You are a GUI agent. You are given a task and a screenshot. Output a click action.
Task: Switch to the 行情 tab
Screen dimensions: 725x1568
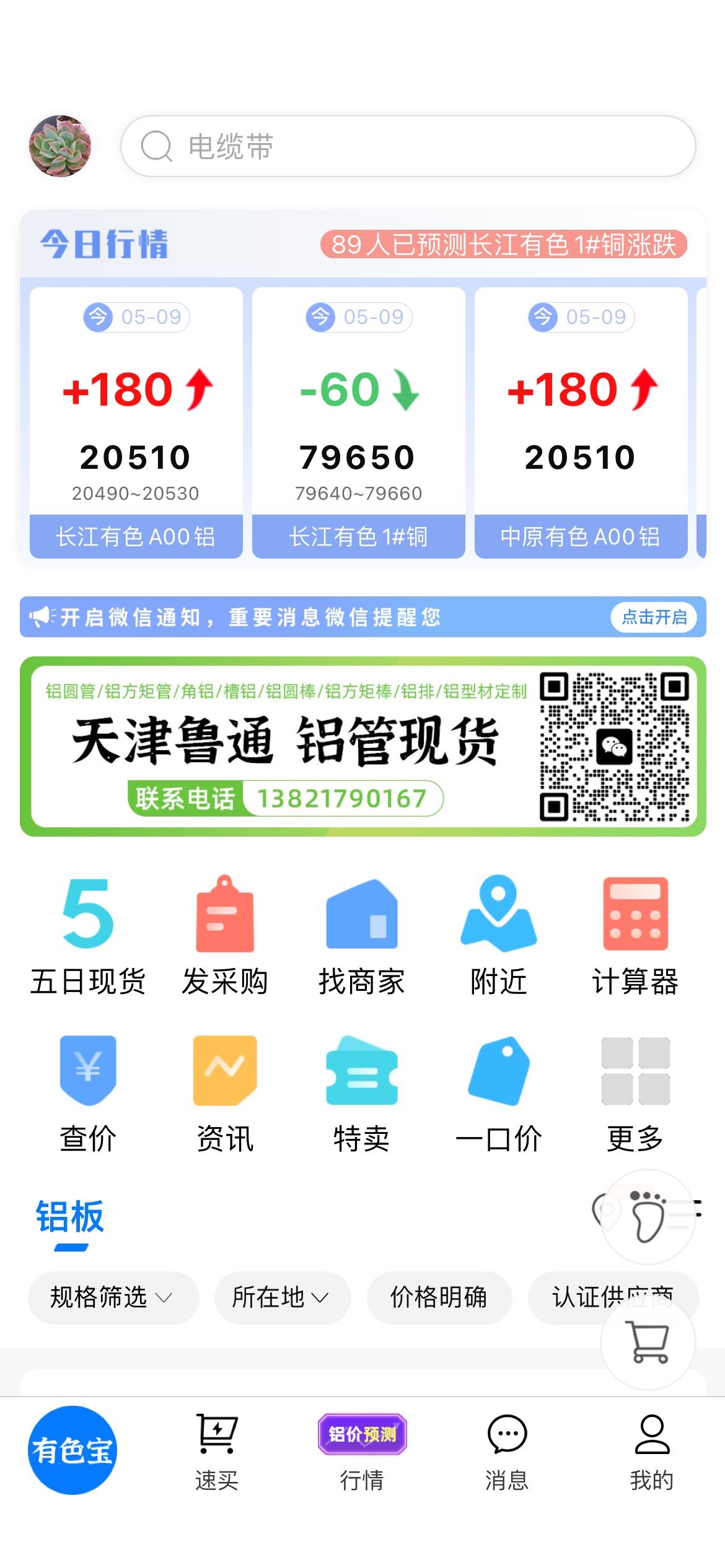(362, 1453)
